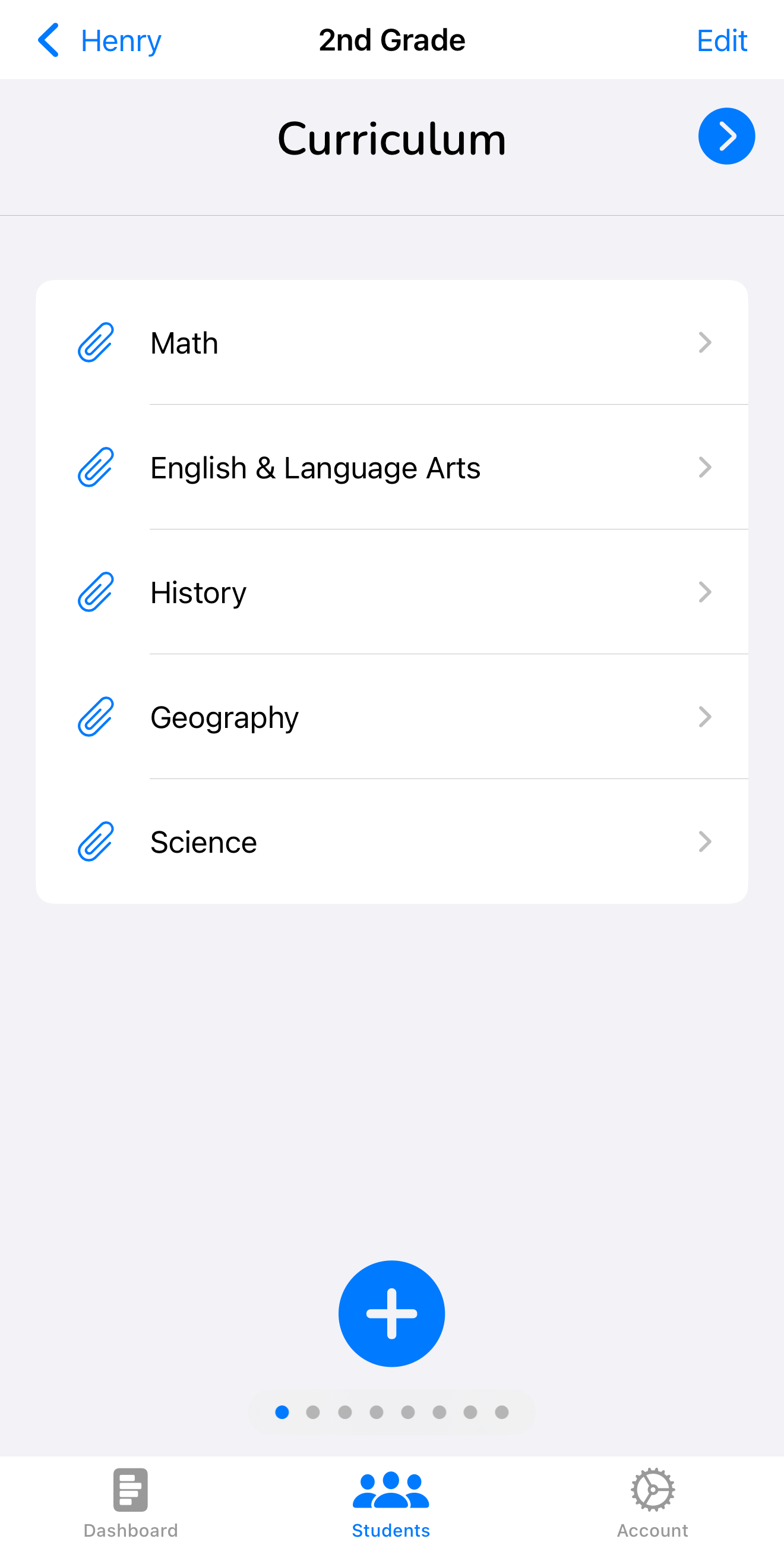
Task: Select the paperclip icon for History
Action: coord(96,592)
